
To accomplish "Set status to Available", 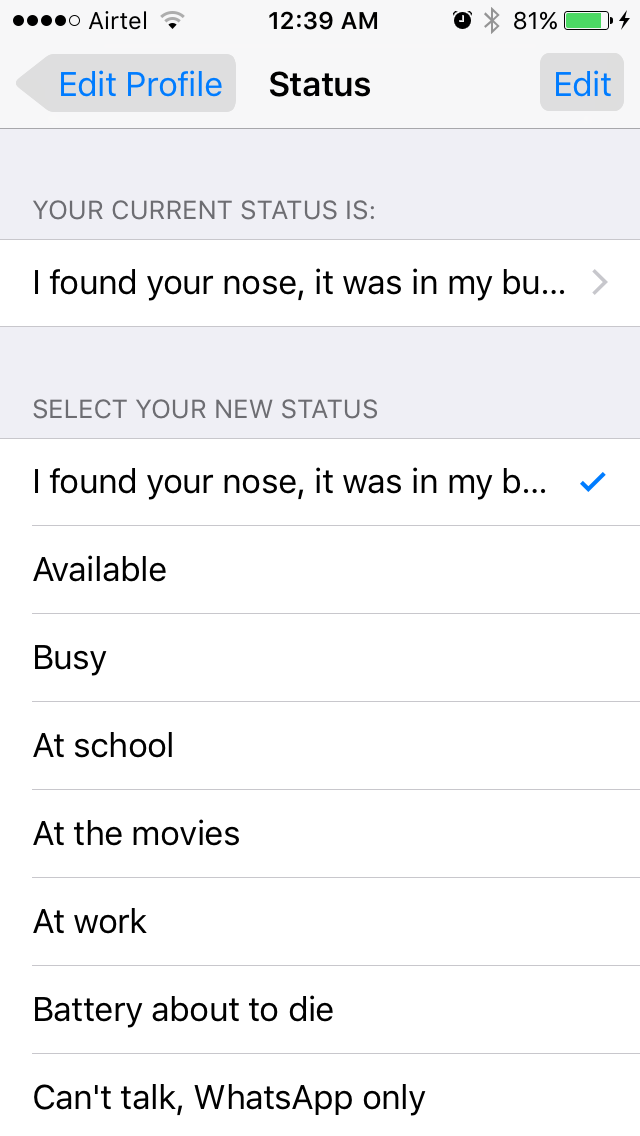I will 320,570.
